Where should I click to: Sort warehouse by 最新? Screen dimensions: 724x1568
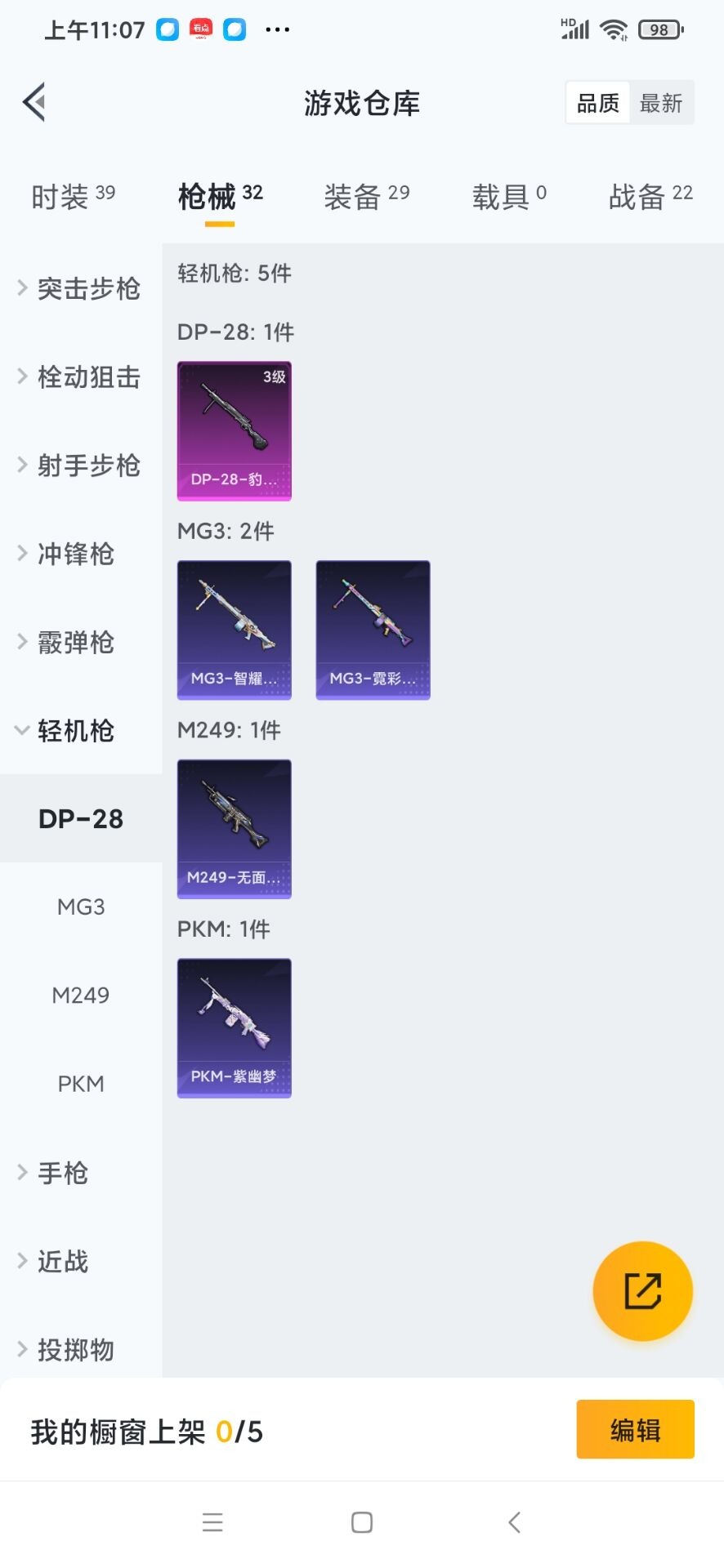[x=660, y=103]
